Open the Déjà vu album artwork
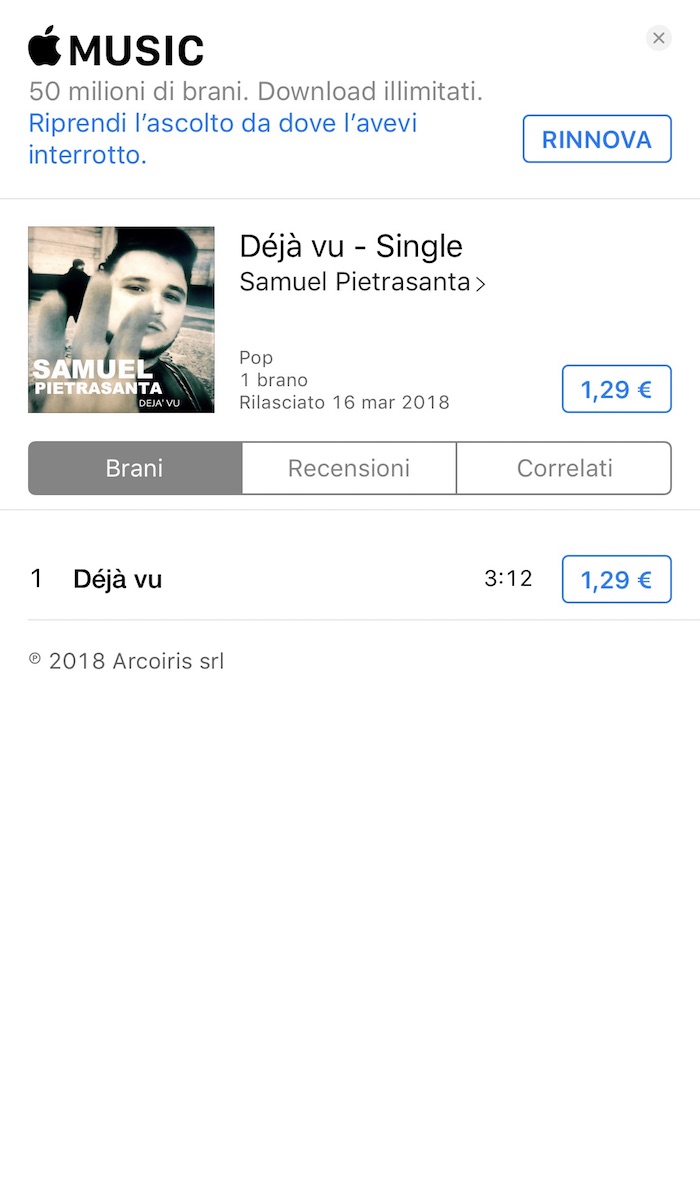The width and height of the screenshot is (700, 1177). (121, 320)
